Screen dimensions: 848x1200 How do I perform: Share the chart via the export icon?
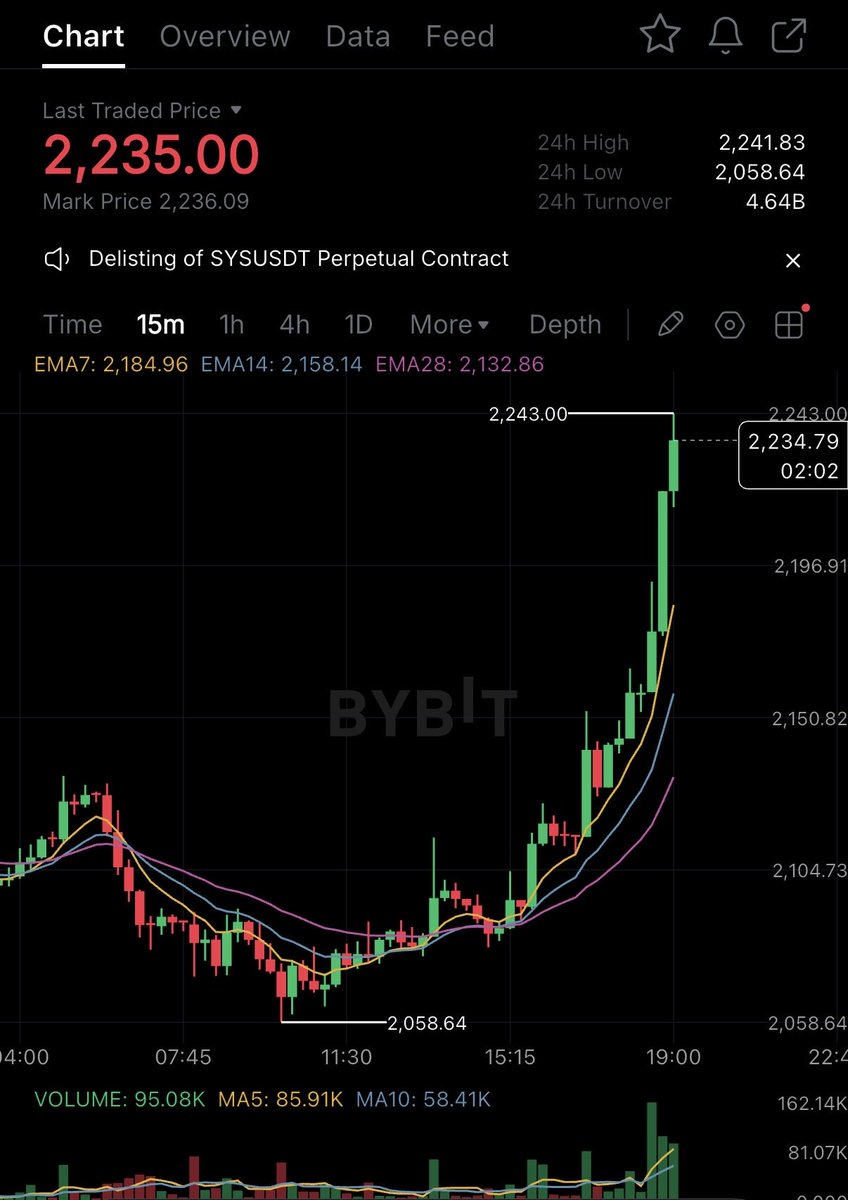[789, 36]
